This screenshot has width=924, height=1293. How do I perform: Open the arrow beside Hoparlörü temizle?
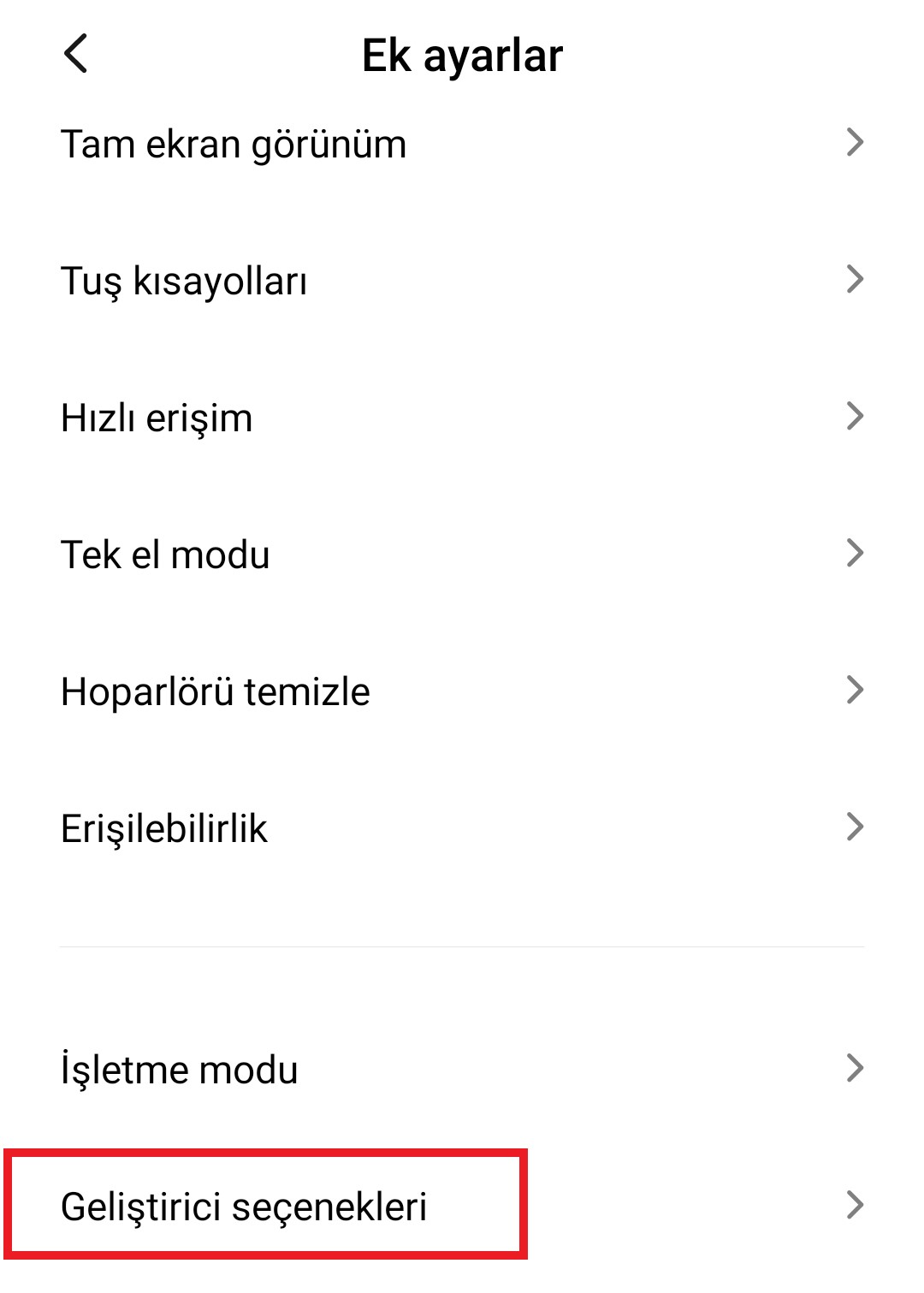click(x=855, y=691)
